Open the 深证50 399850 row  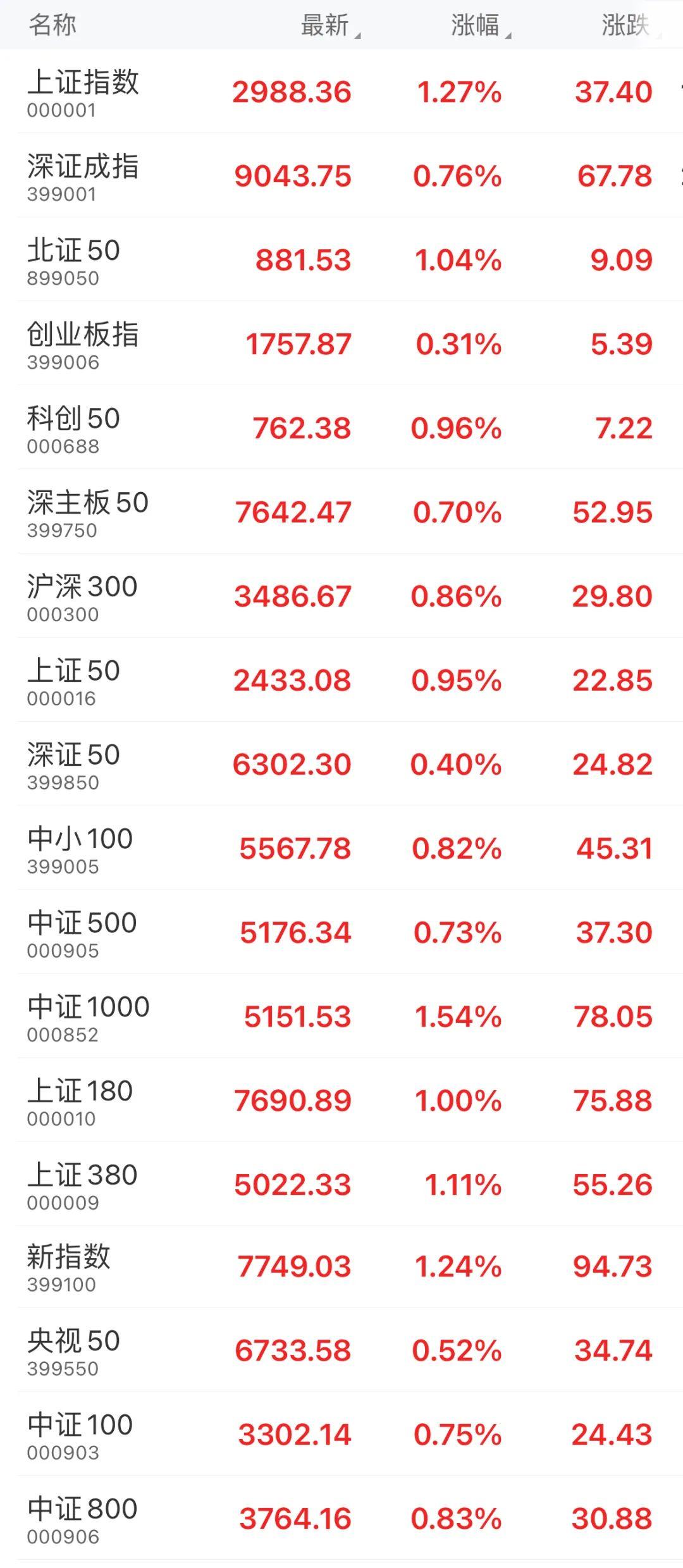click(341, 764)
